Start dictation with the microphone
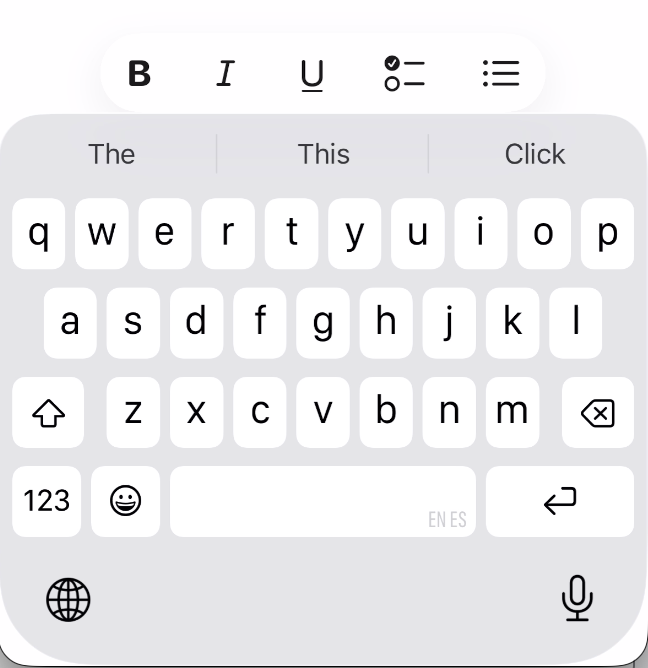The height and width of the screenshot is (668, 648). point(577,598)
